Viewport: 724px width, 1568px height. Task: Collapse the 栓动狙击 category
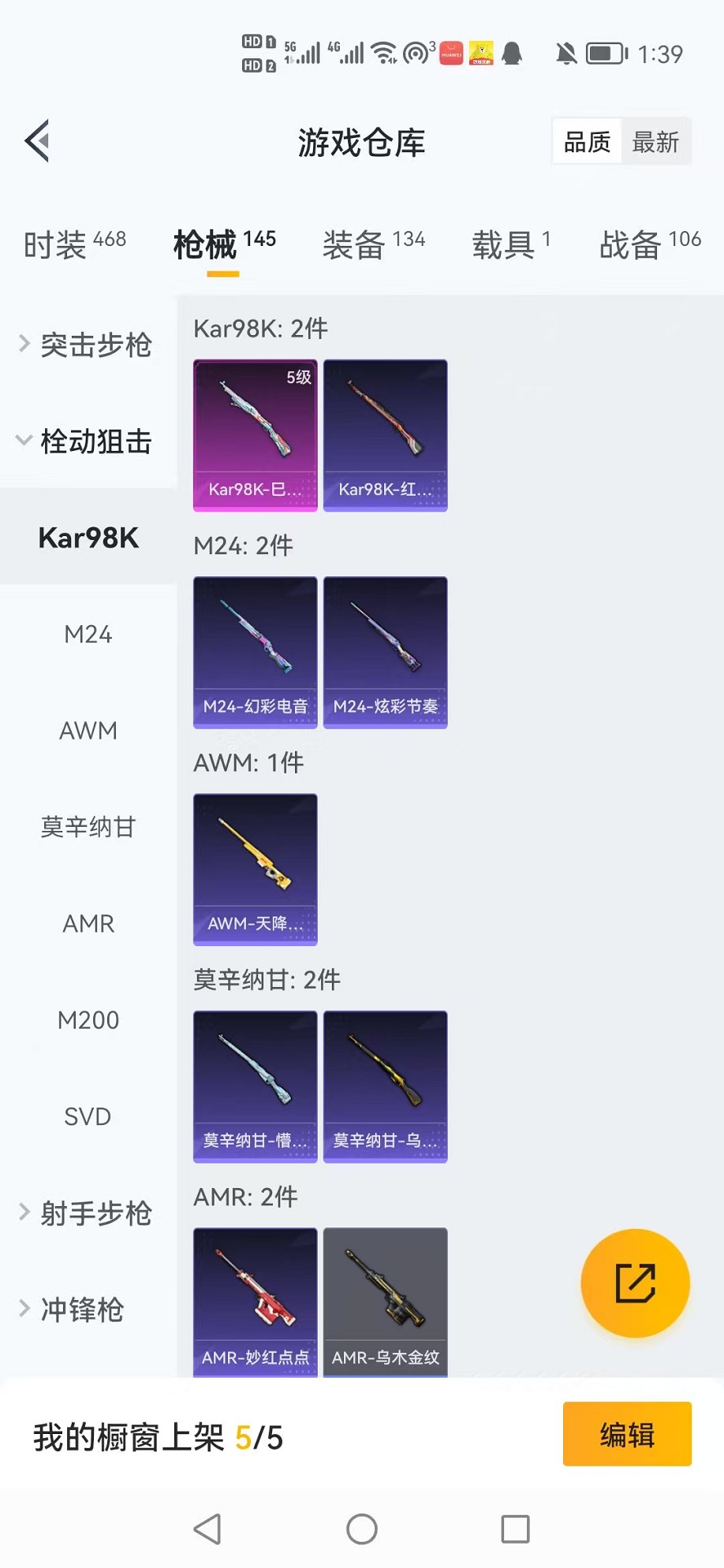87,441
